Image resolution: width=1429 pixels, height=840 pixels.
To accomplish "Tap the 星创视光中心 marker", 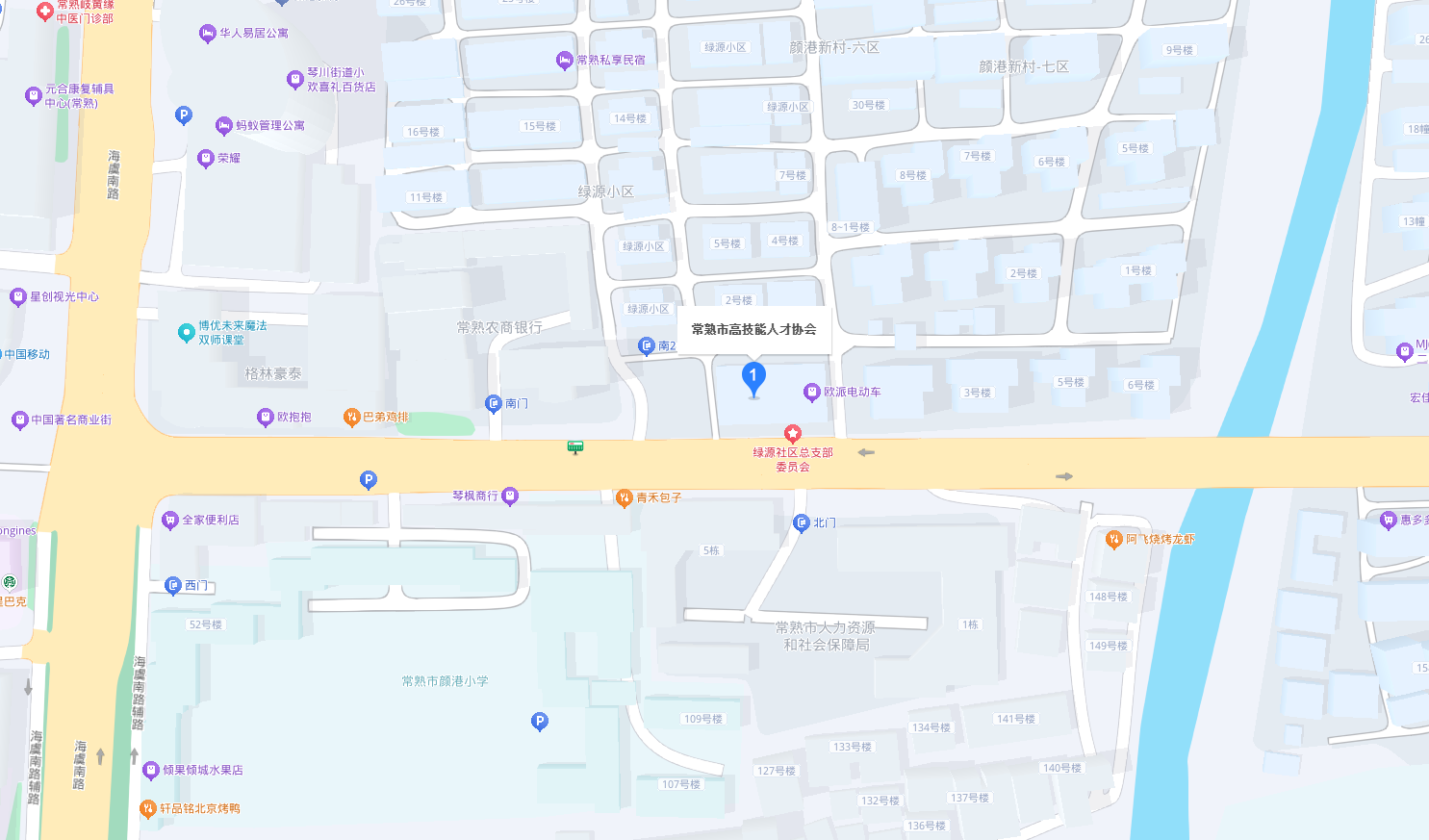I will [x=17, y=296].
